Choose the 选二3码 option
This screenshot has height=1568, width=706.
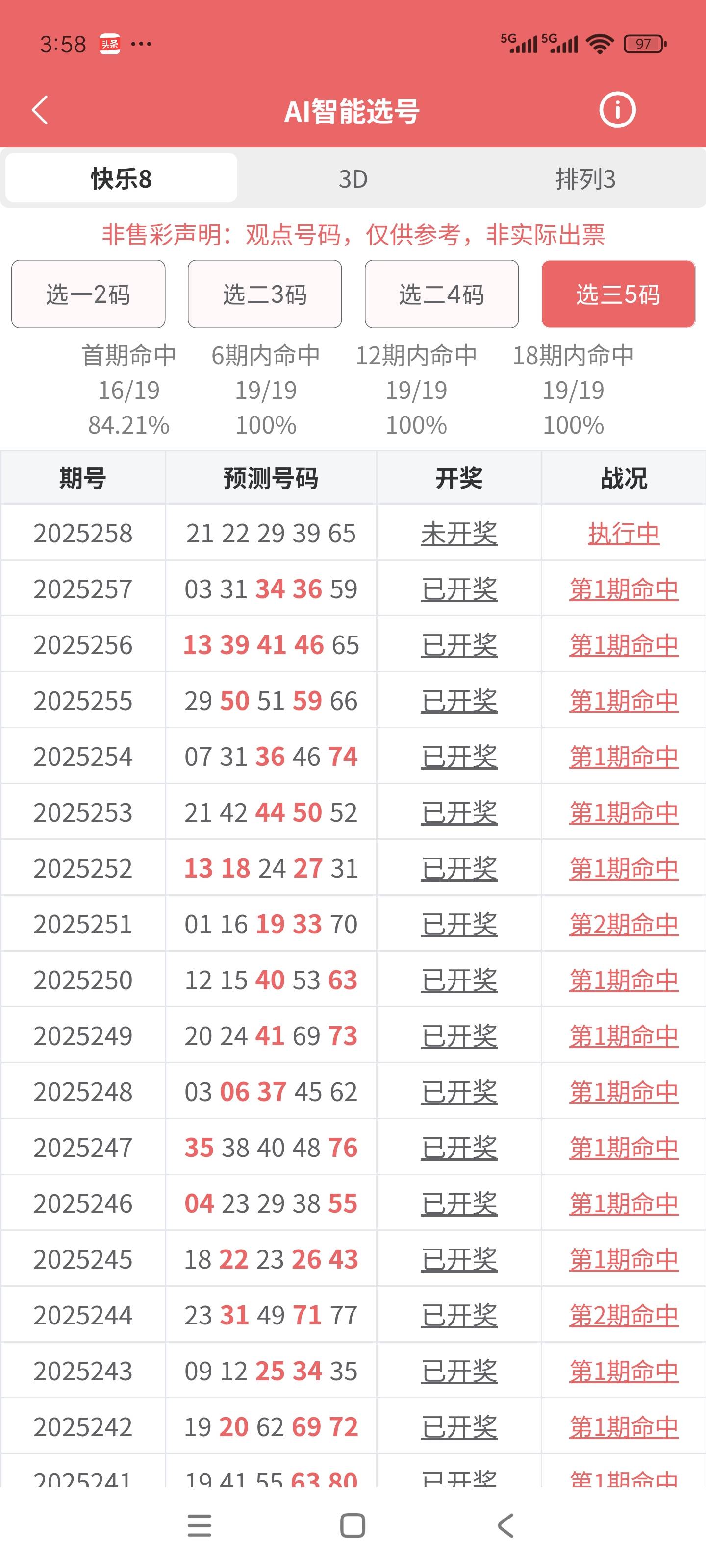pos(265,294)
